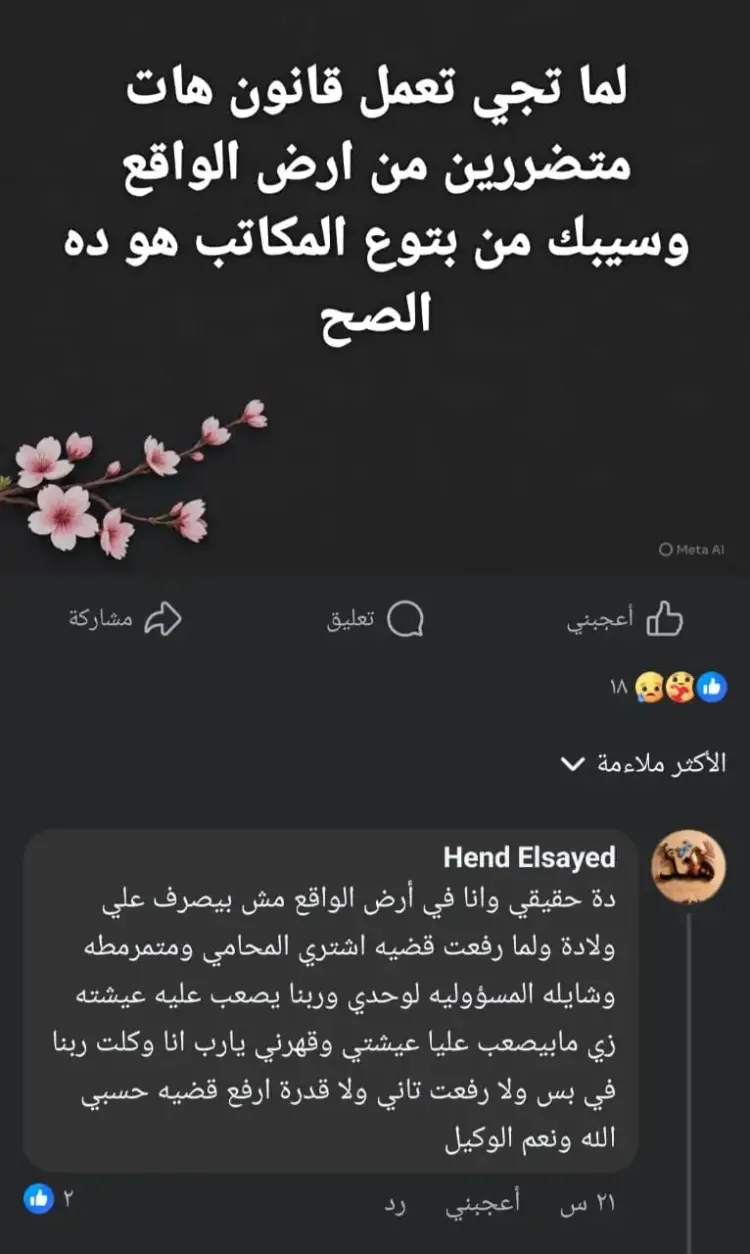
Task: Tap the Hend Elsayed name link
Action: click(x=529, y=857)
